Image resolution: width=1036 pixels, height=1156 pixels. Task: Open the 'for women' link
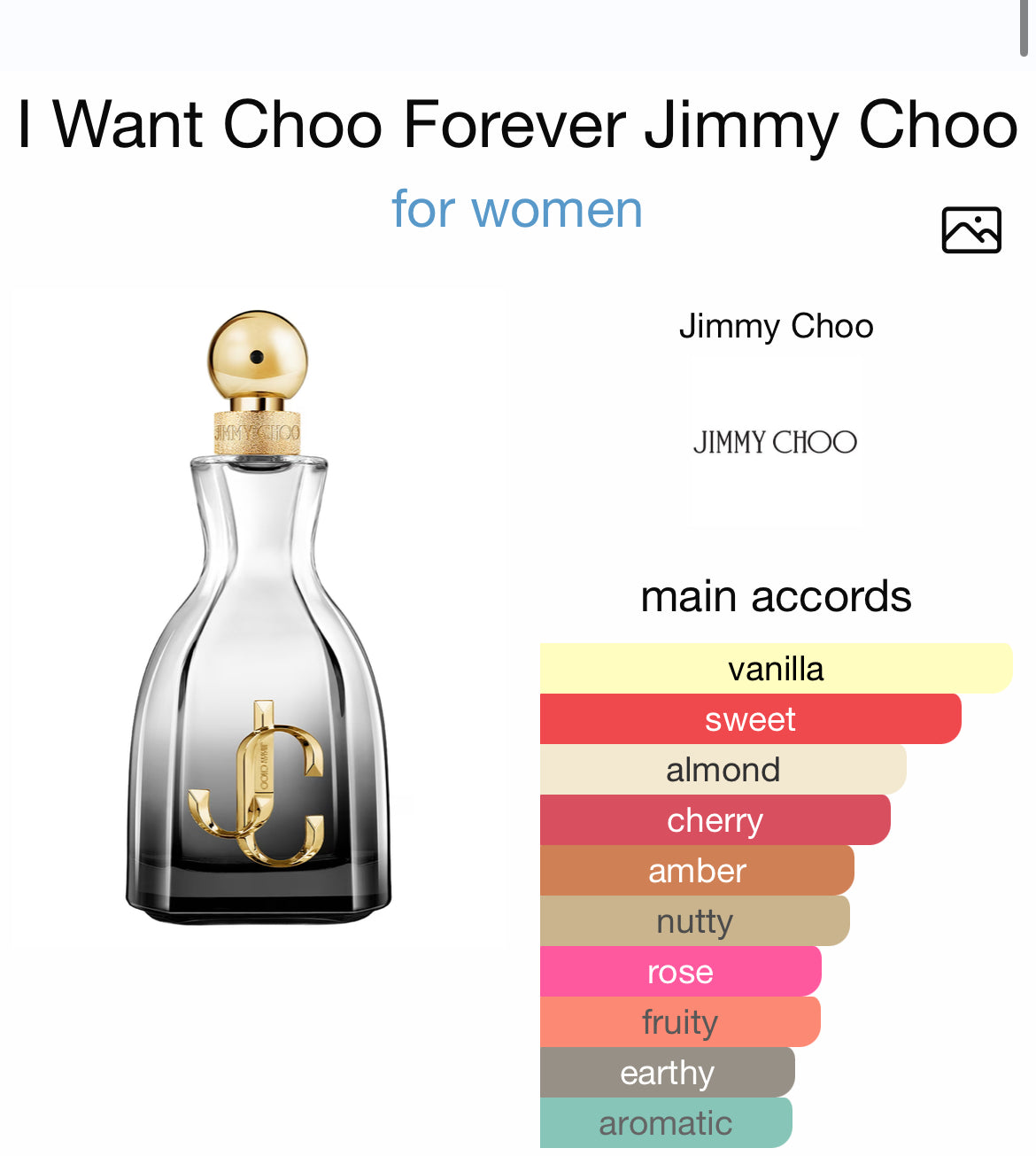pos(517,210)
